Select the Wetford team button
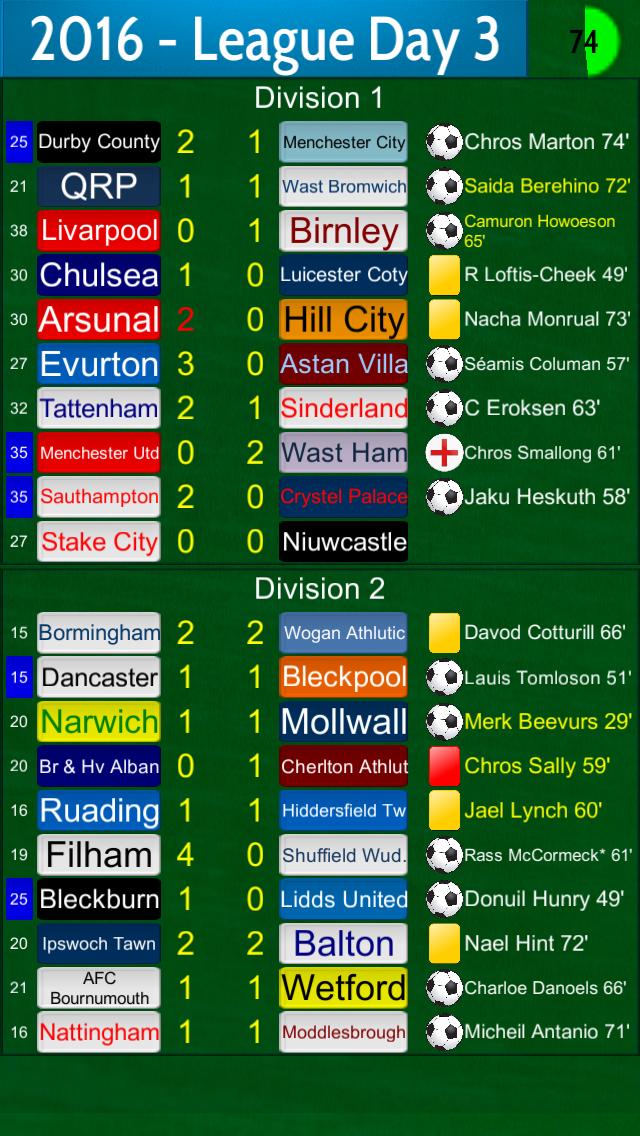Screen dimensions: 640x1136 tap(343, 988)
